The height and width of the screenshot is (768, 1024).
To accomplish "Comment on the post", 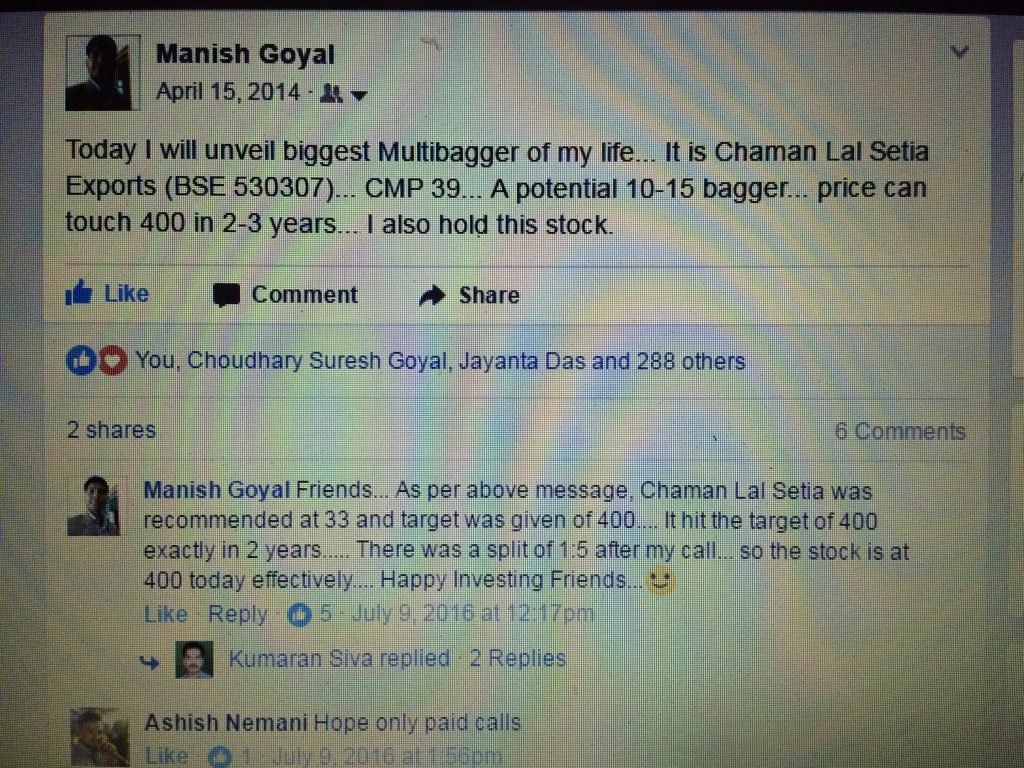I will click(286, 295).
